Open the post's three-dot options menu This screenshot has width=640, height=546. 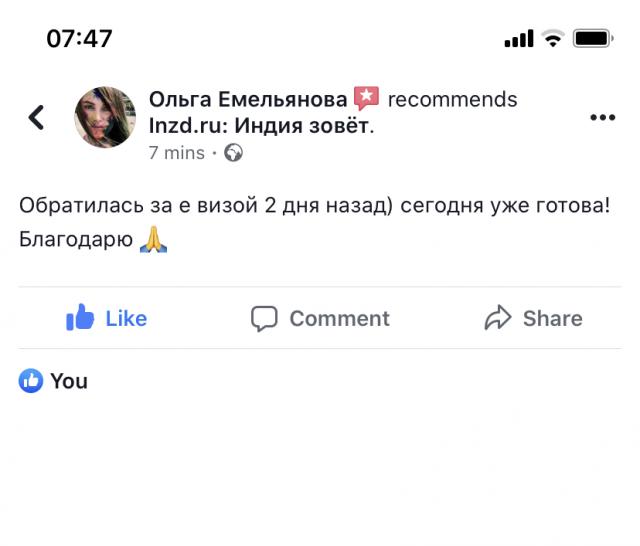click(602, 118)
